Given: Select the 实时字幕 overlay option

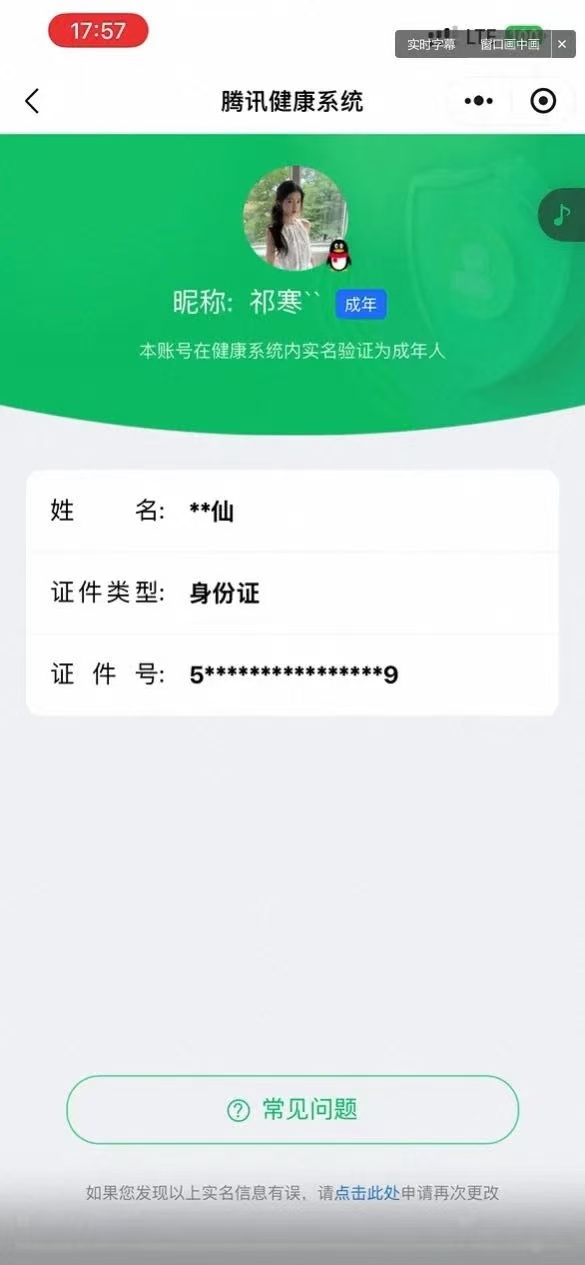Looking at the screenshot, I should pyautogui.click(x=431, y=44).
